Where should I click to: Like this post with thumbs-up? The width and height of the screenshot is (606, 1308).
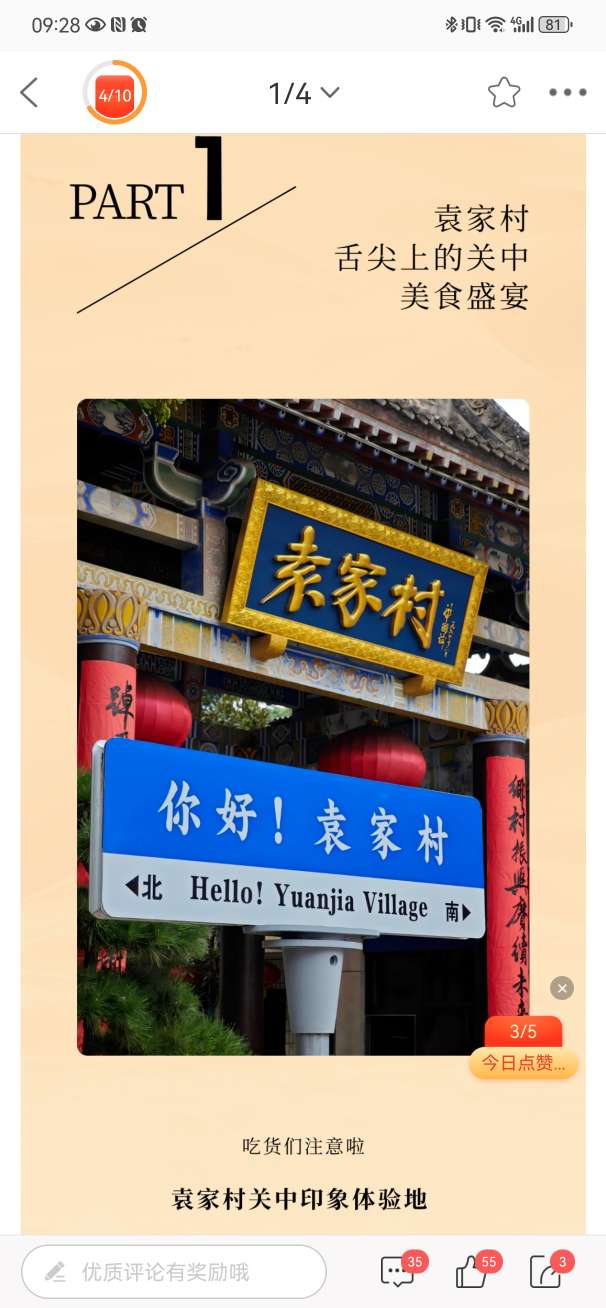pos(472,1272)
